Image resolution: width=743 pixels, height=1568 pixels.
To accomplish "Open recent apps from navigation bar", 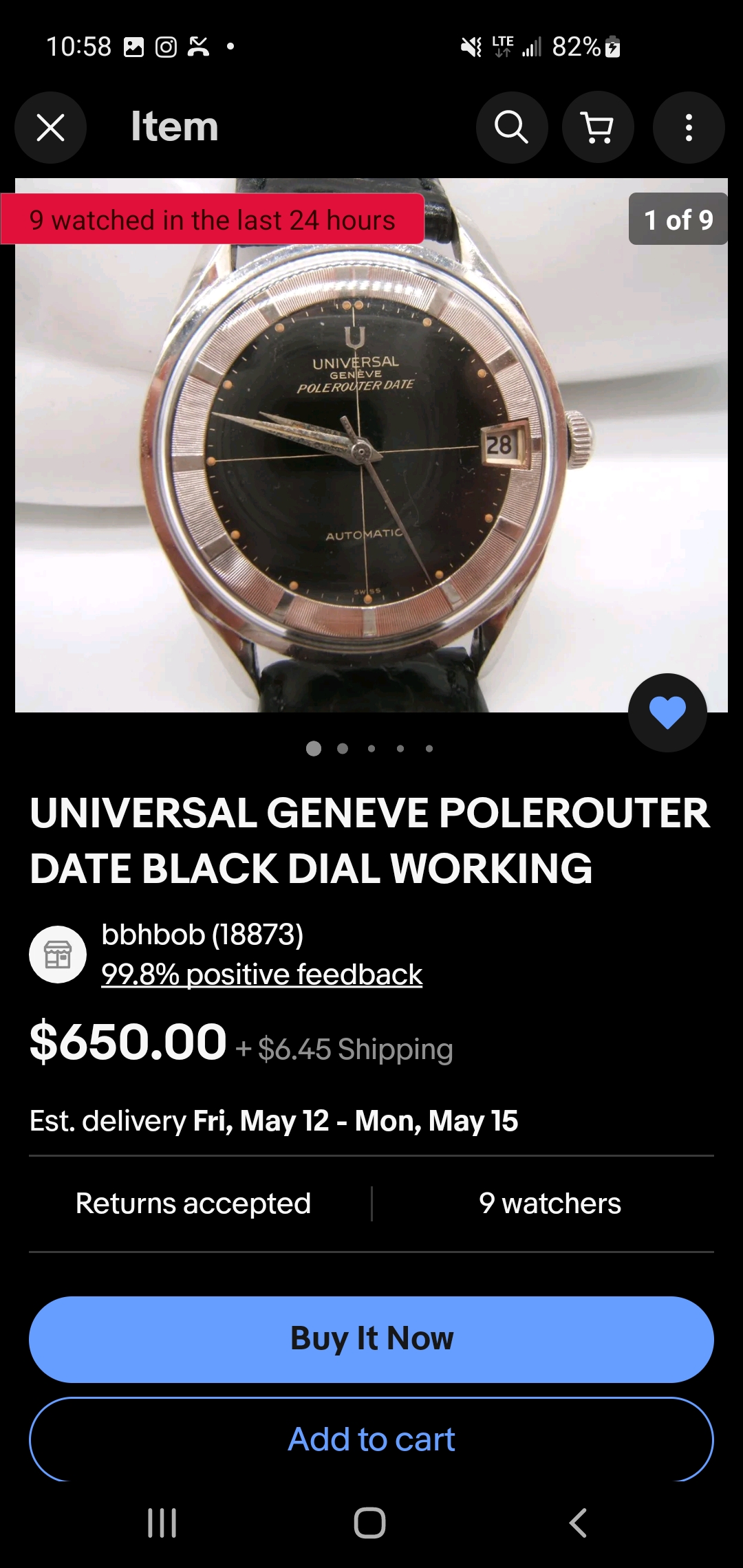I will (x=162, y=1523).
